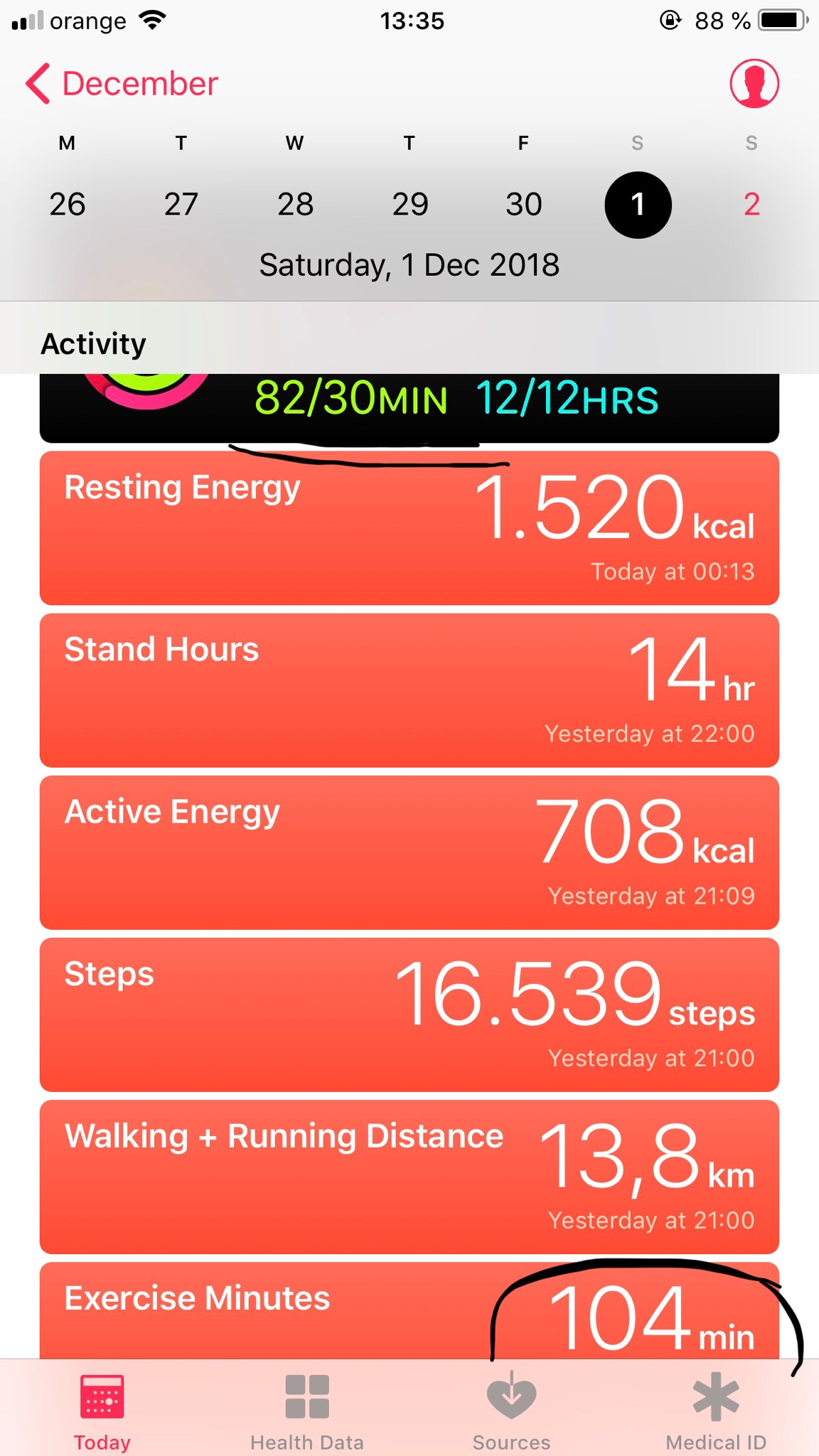Open the Walking + Running Distance card

[x=409, y=1176]
